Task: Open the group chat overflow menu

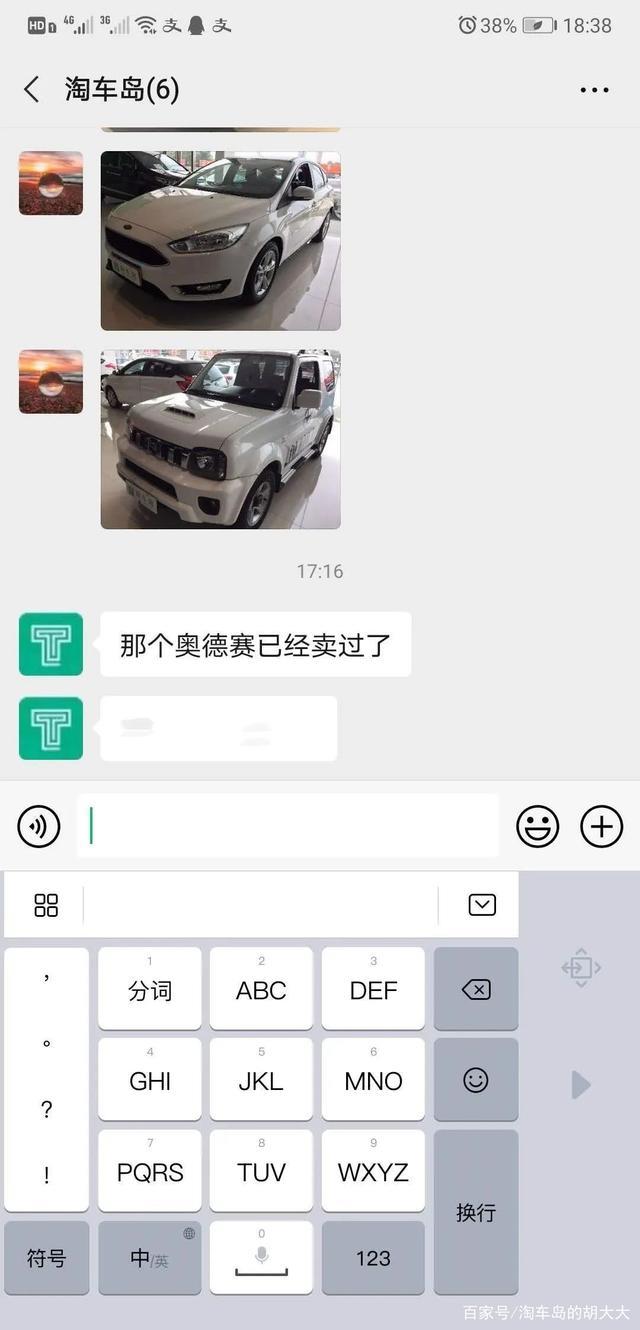Action: [594, 90]
